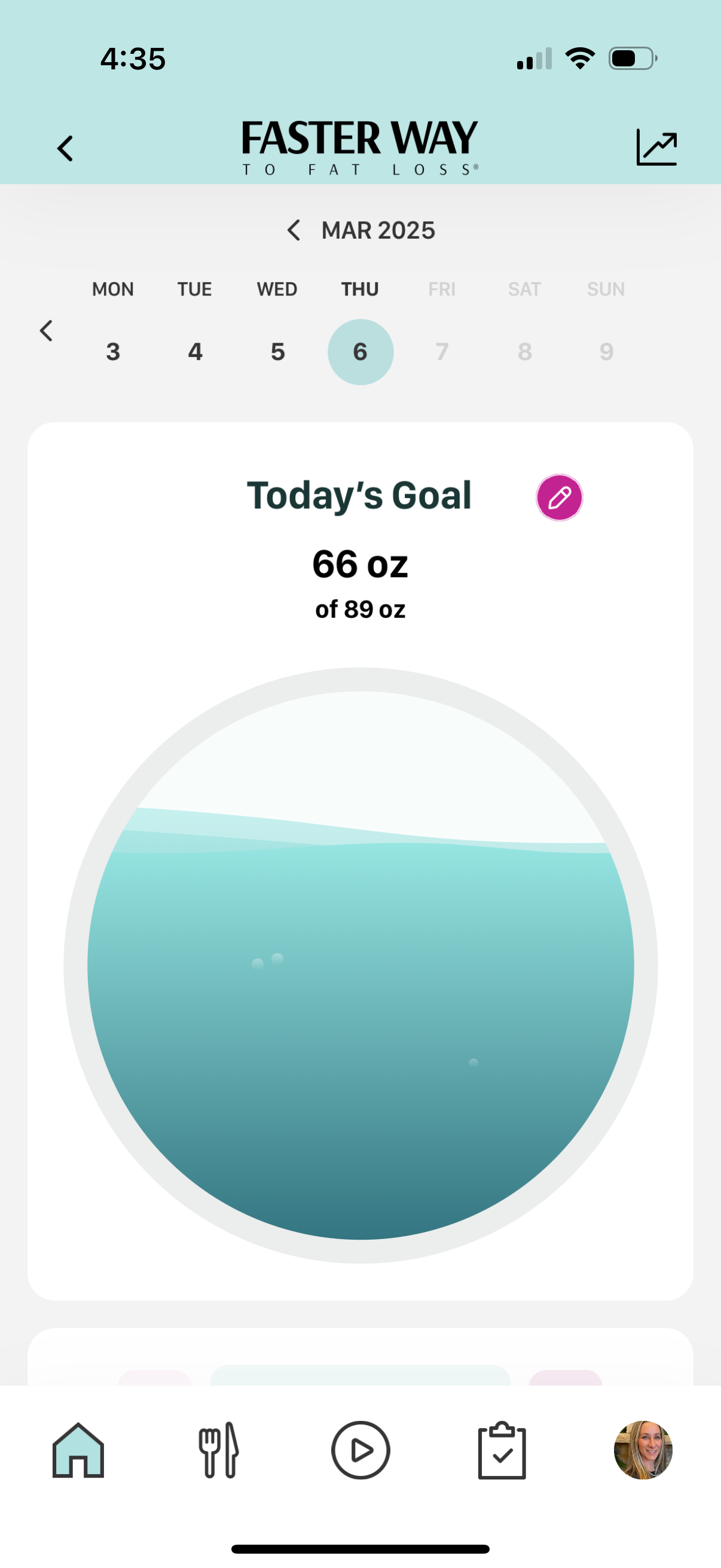Viewport: 721px width, 1568px height.
Task: Open the progress chart icon
Action: pyautogui.click(x=656, y=147)
